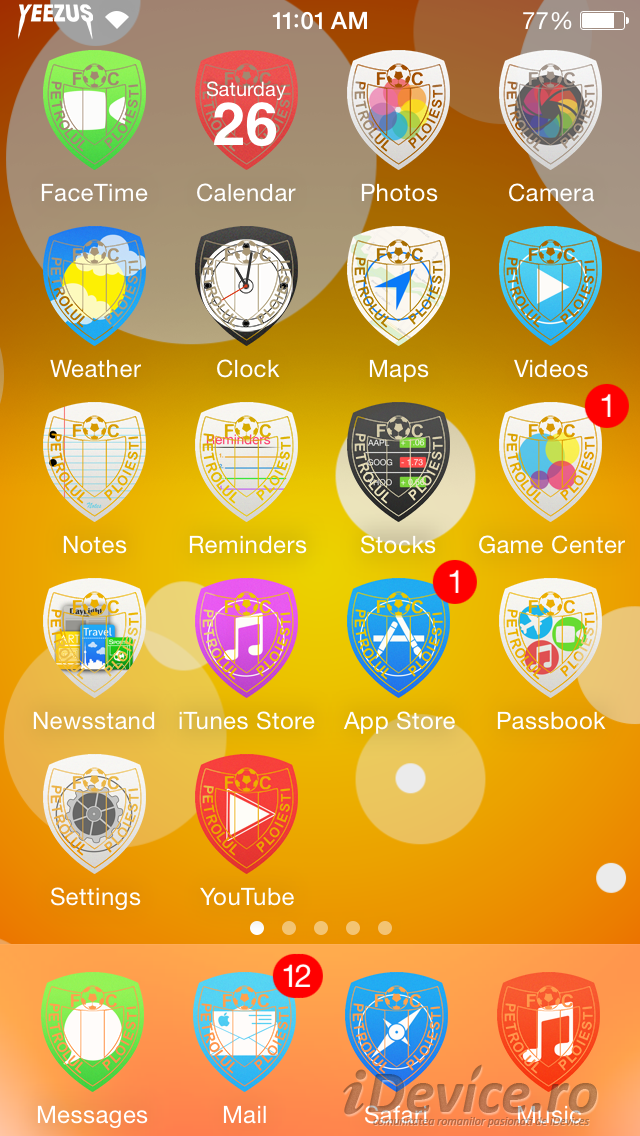Open the App Store
This screenshot has width=640, height=1136.
399,638
